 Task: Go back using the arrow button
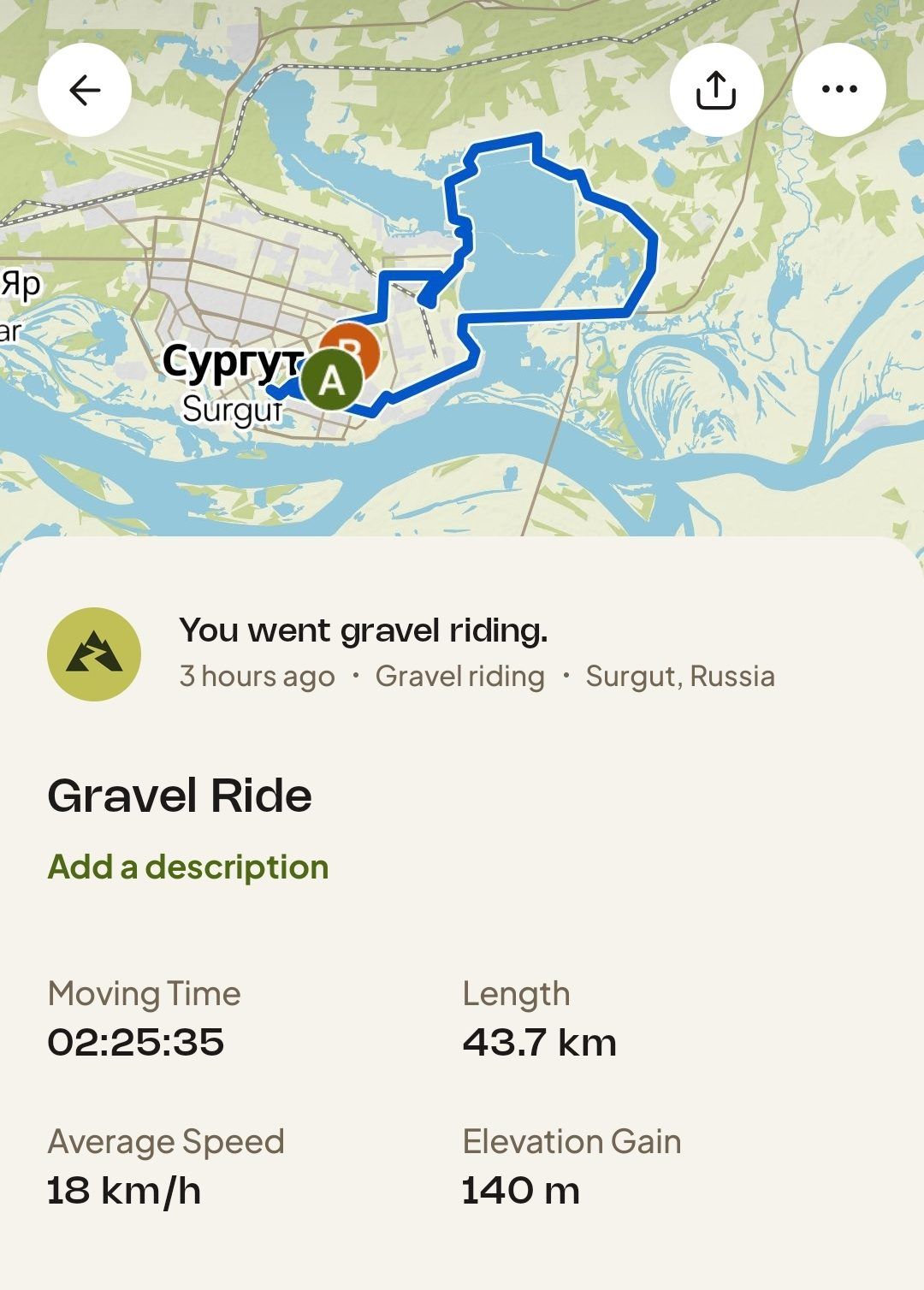[85, 90]
